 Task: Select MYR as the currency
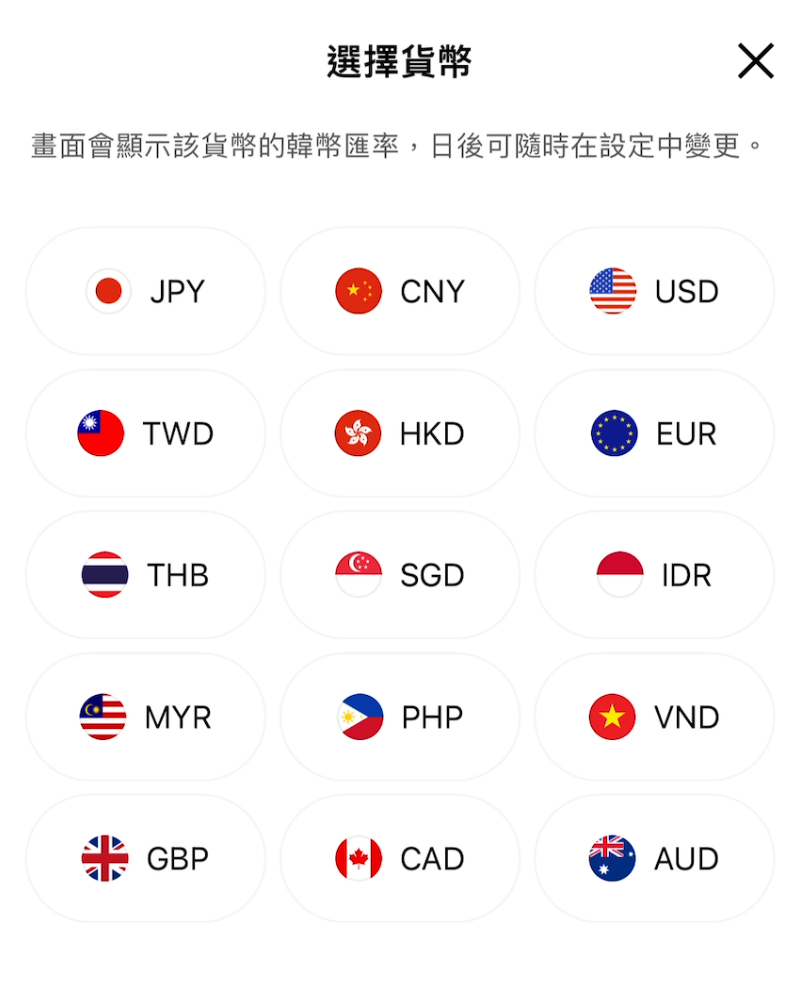(146, 717)
